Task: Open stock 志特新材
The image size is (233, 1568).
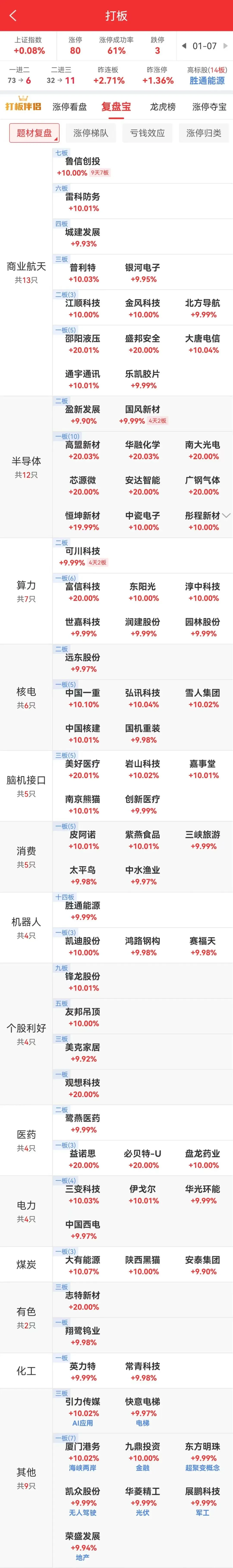Action: click(83, 1295)
